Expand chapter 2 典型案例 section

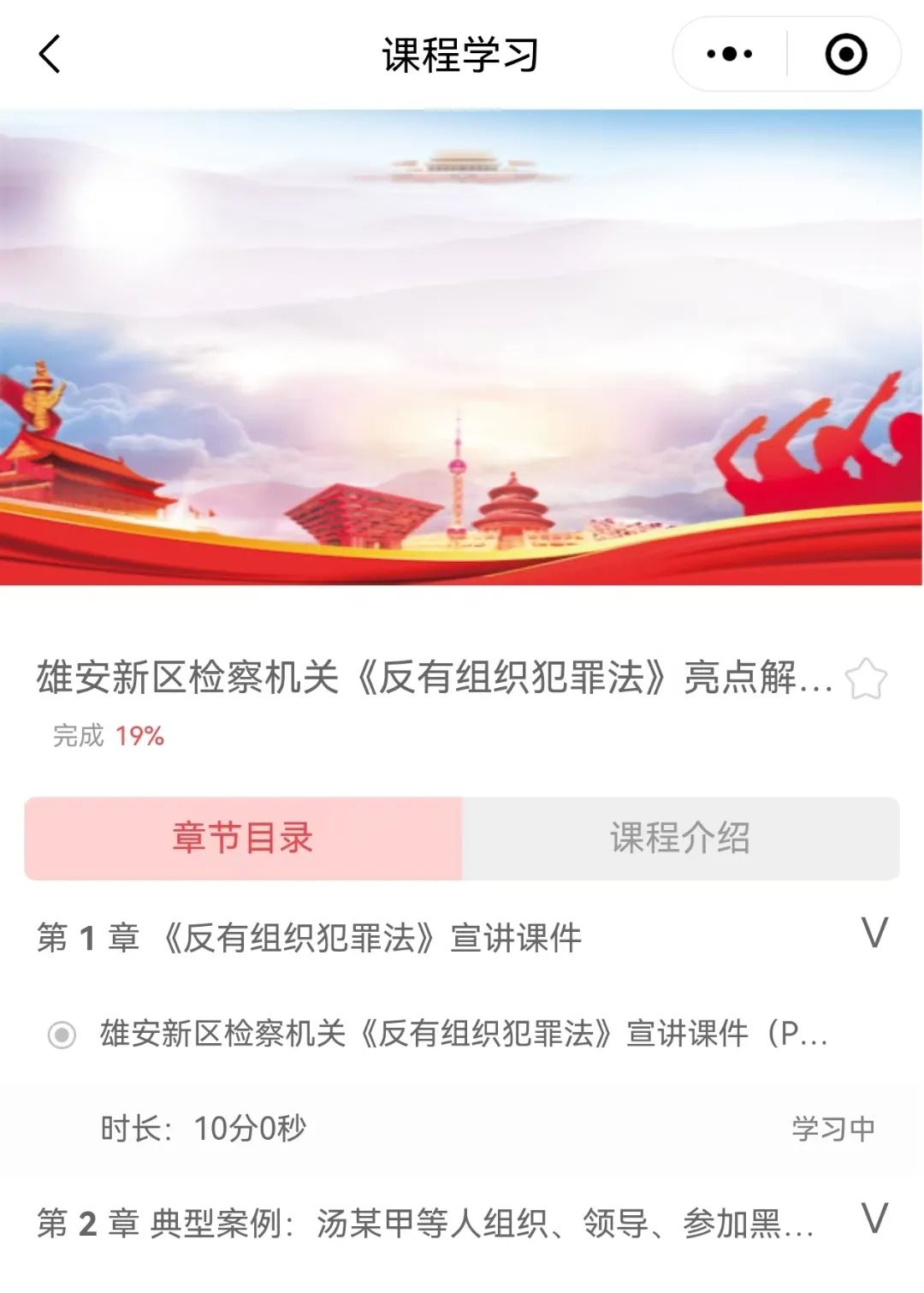tap(874, 1219)
